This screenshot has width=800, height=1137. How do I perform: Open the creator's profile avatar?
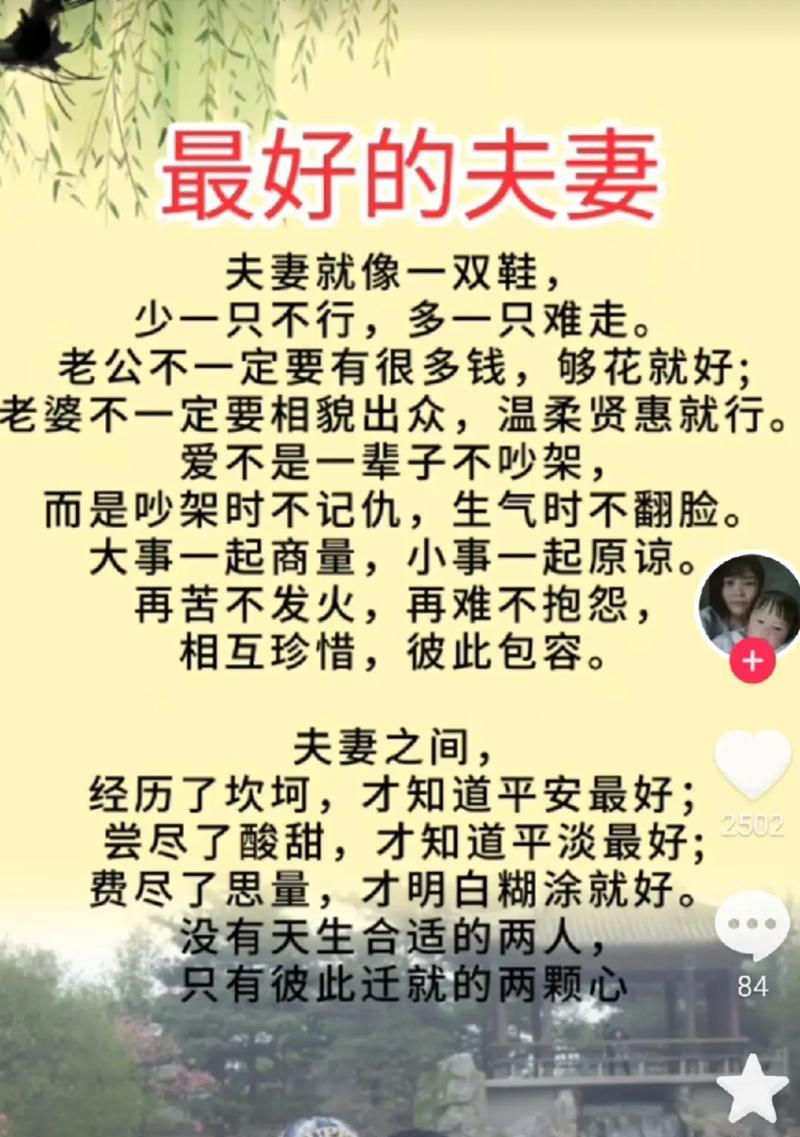point(748,605)
